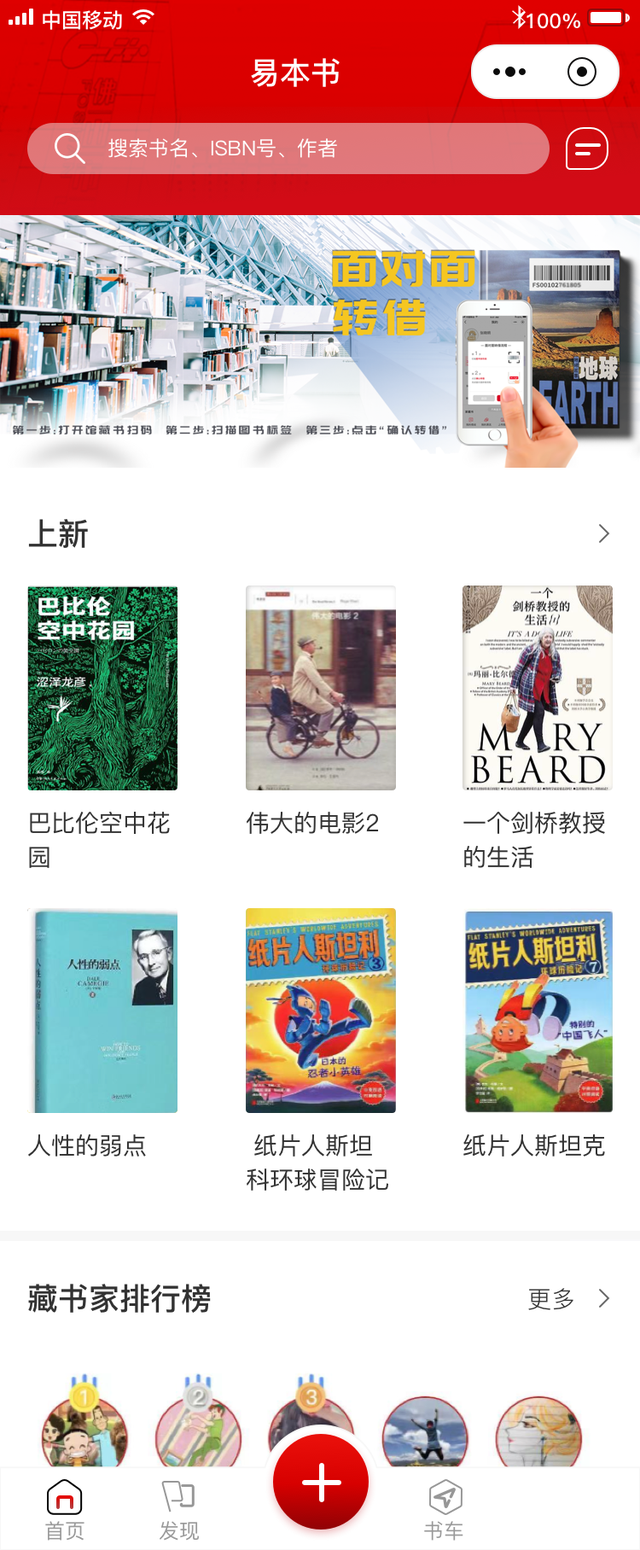
Task: Expand the 上新 section with its chevron
Action: click(603, 534)
